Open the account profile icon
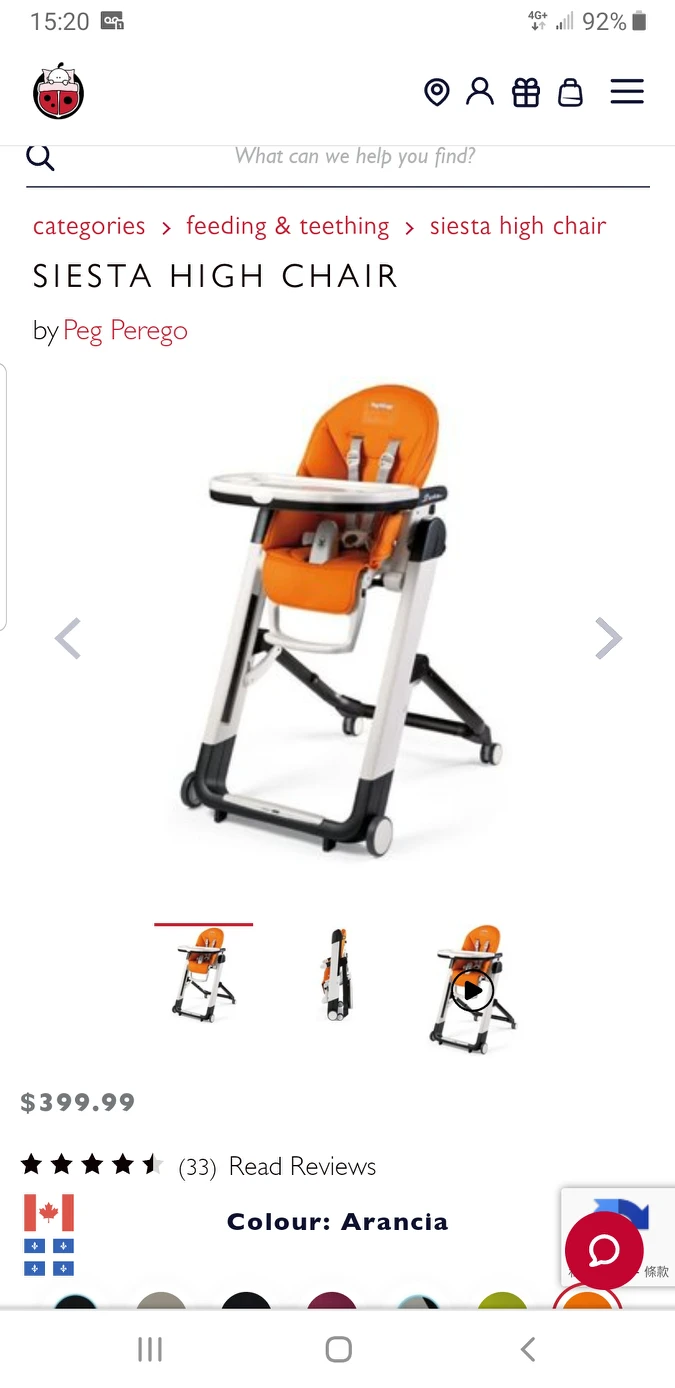This screenshot has height=1388, width=675. point(480,92)
